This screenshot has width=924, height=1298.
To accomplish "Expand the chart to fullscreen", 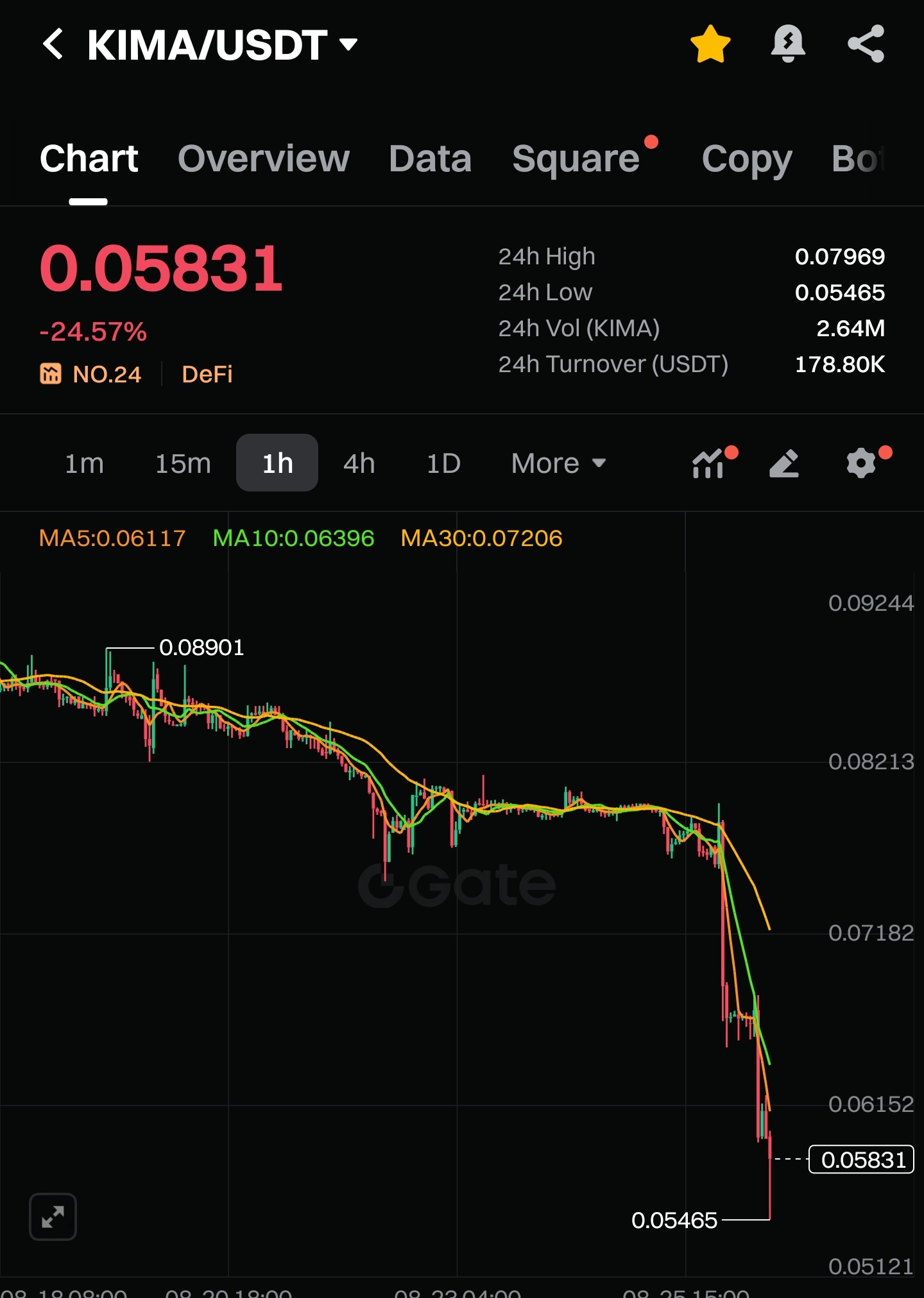I will pyautogui.click(x=53, y=1217).
